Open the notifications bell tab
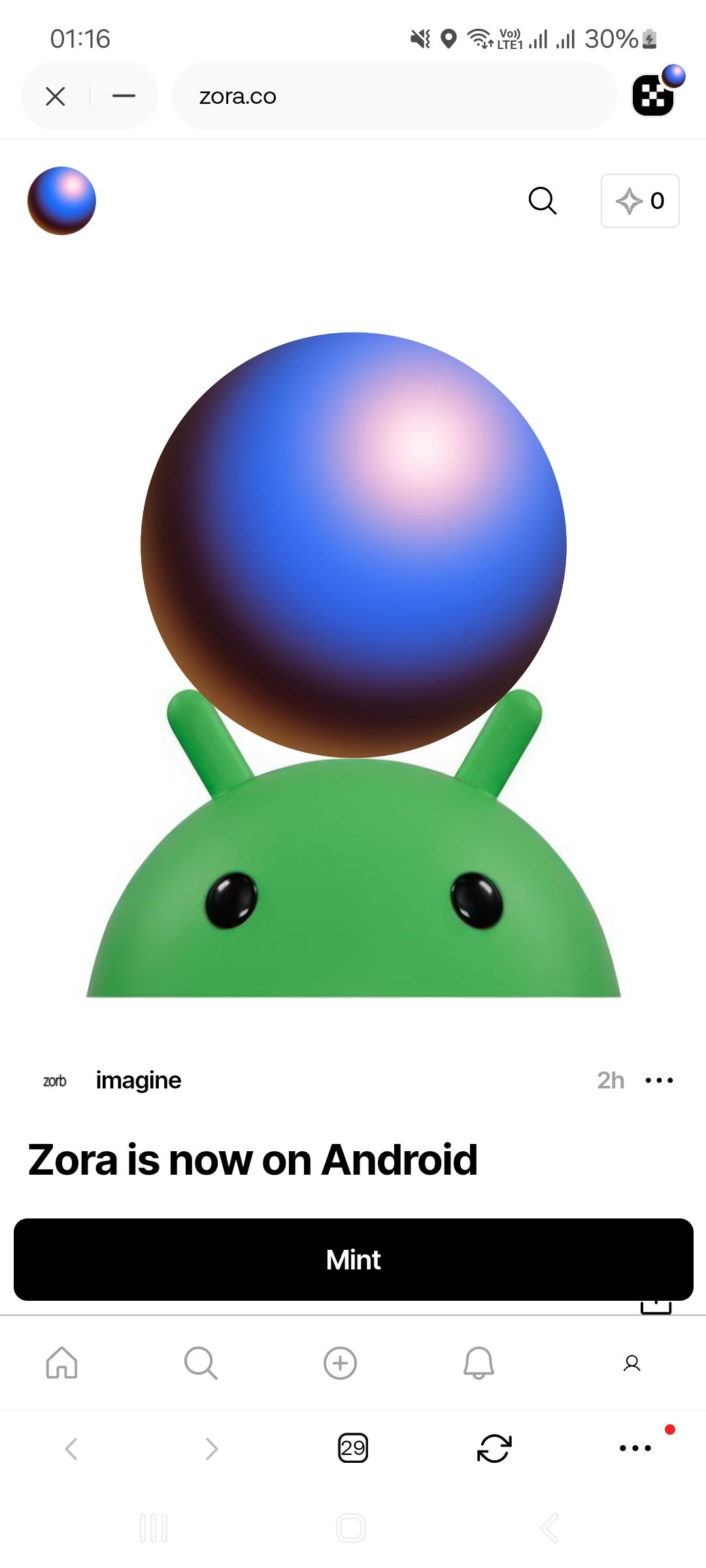Image resolution: width=706 pixels, height=1568 pixels. click(x=479, y=1363)
